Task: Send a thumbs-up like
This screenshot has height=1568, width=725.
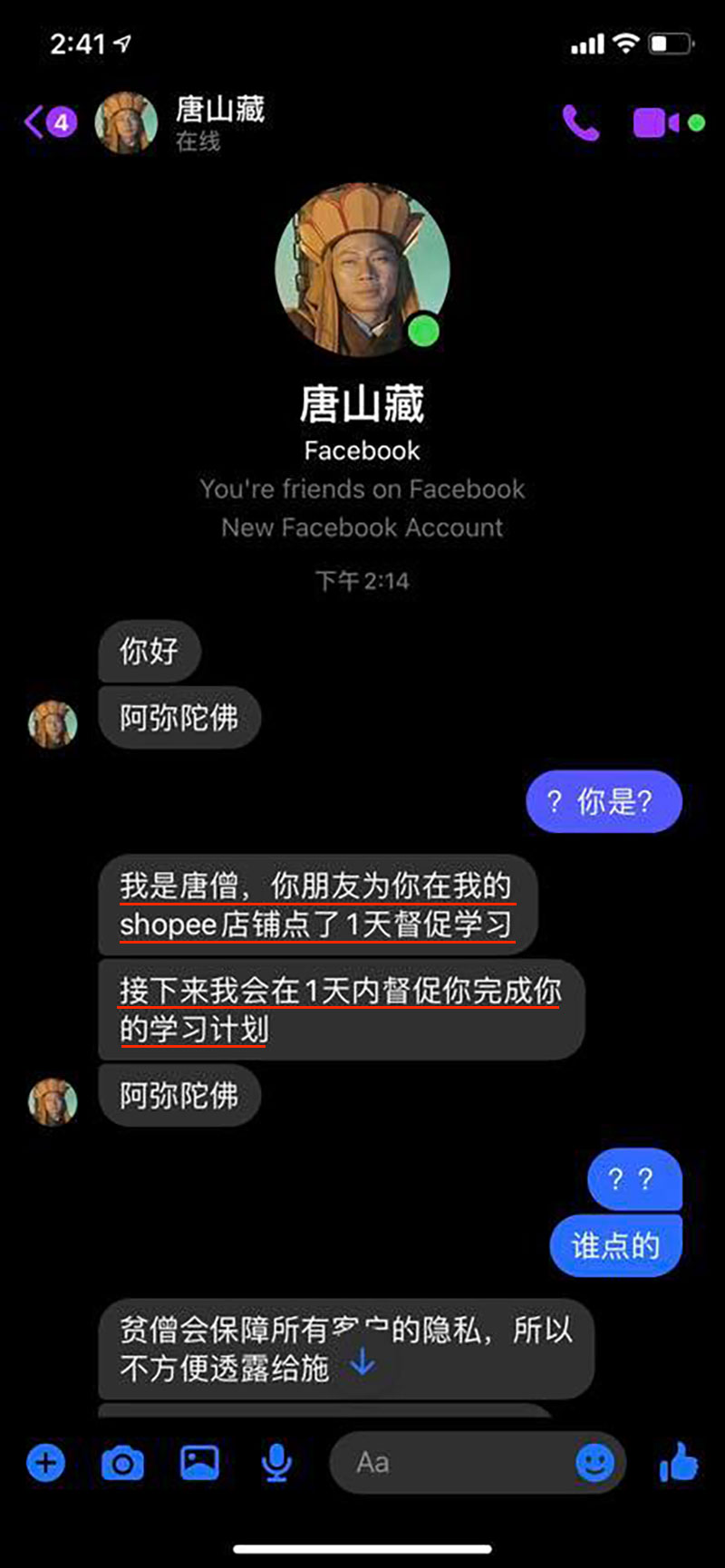Action: coord(679,1461)
